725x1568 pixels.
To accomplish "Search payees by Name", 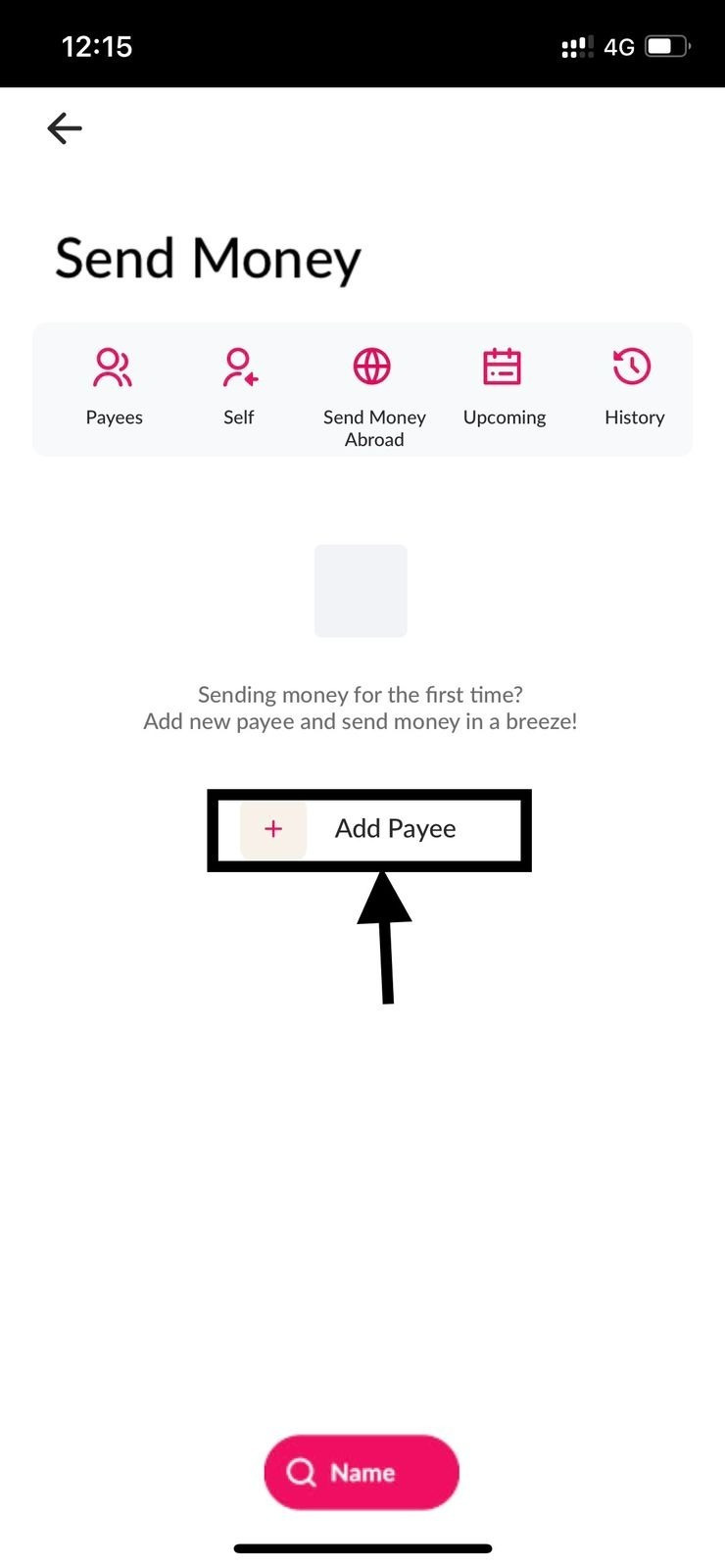I will [361, 1472].
